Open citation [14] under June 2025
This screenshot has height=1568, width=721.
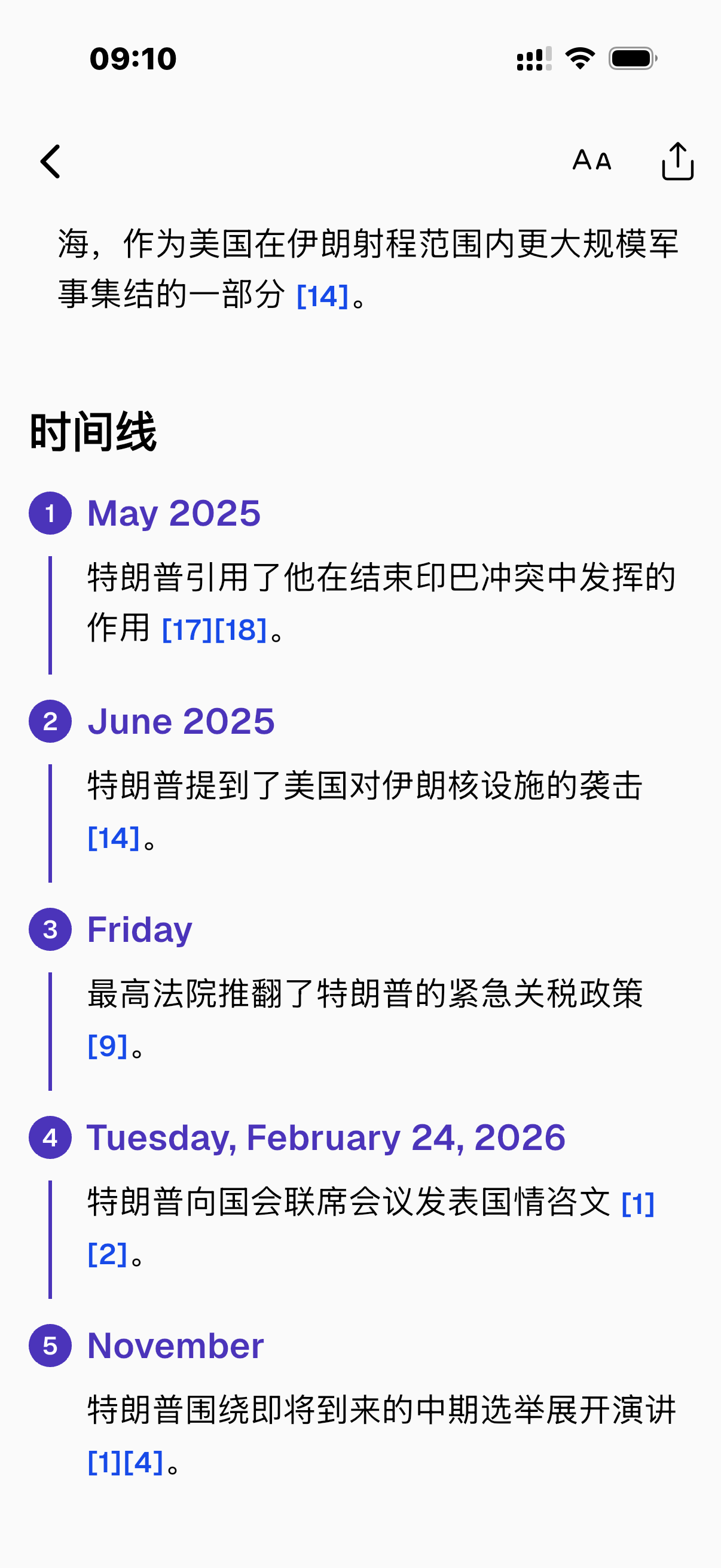coord(114,838)
